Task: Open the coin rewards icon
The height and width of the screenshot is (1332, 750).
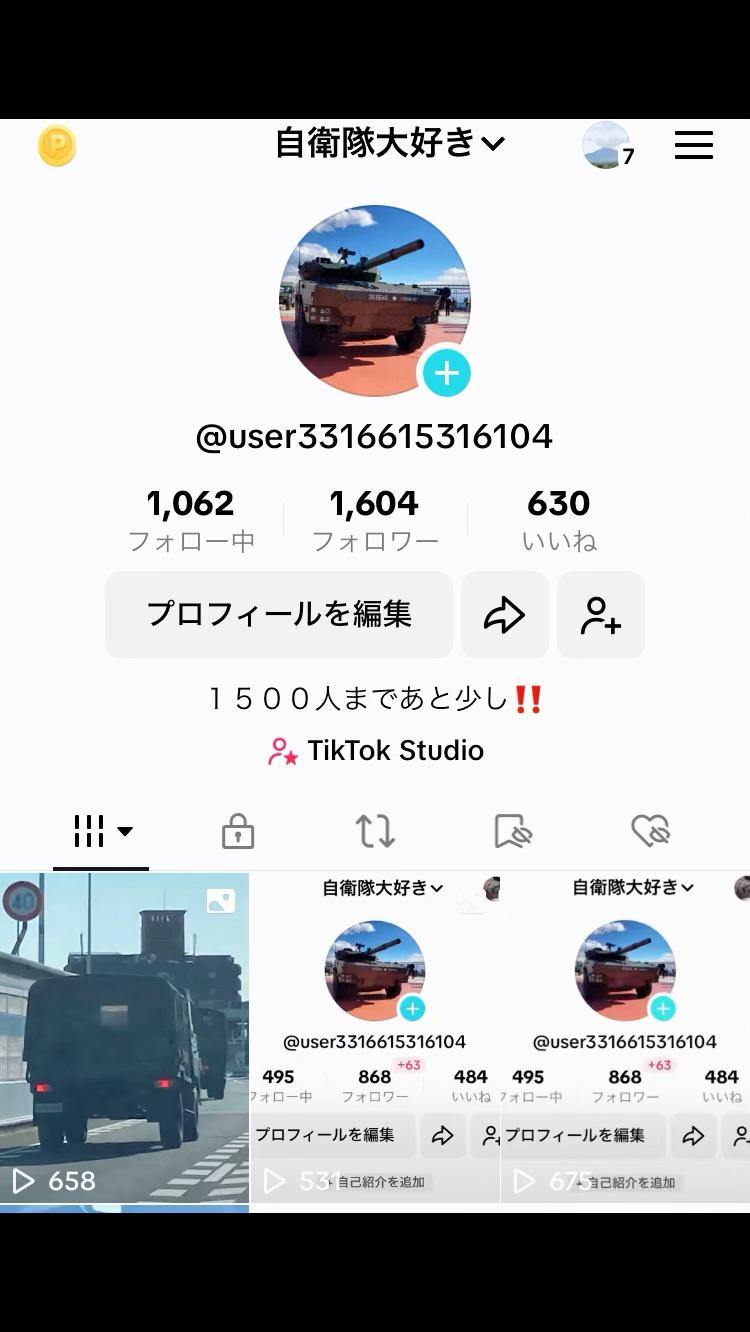Action: coord(57,146)
